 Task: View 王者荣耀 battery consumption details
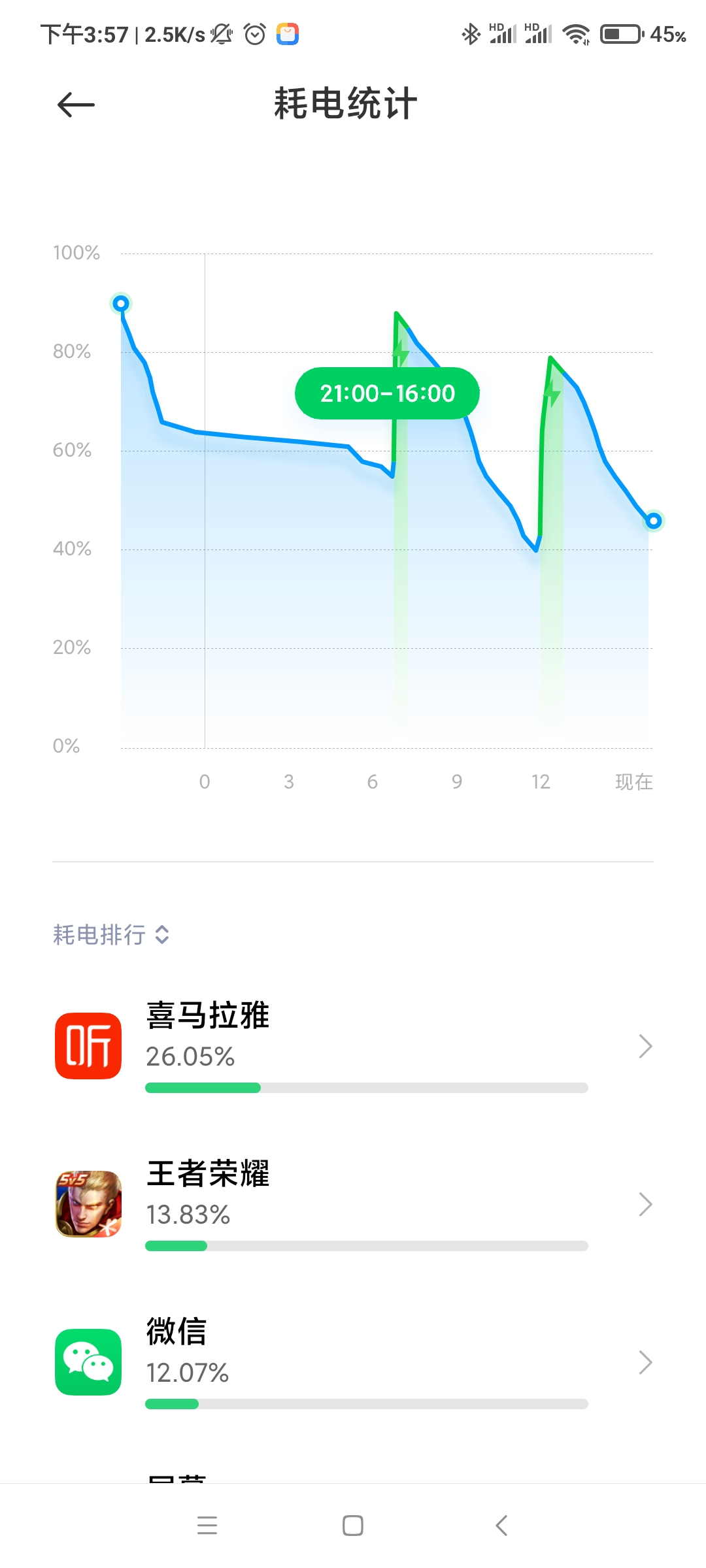pos(353,1204)
